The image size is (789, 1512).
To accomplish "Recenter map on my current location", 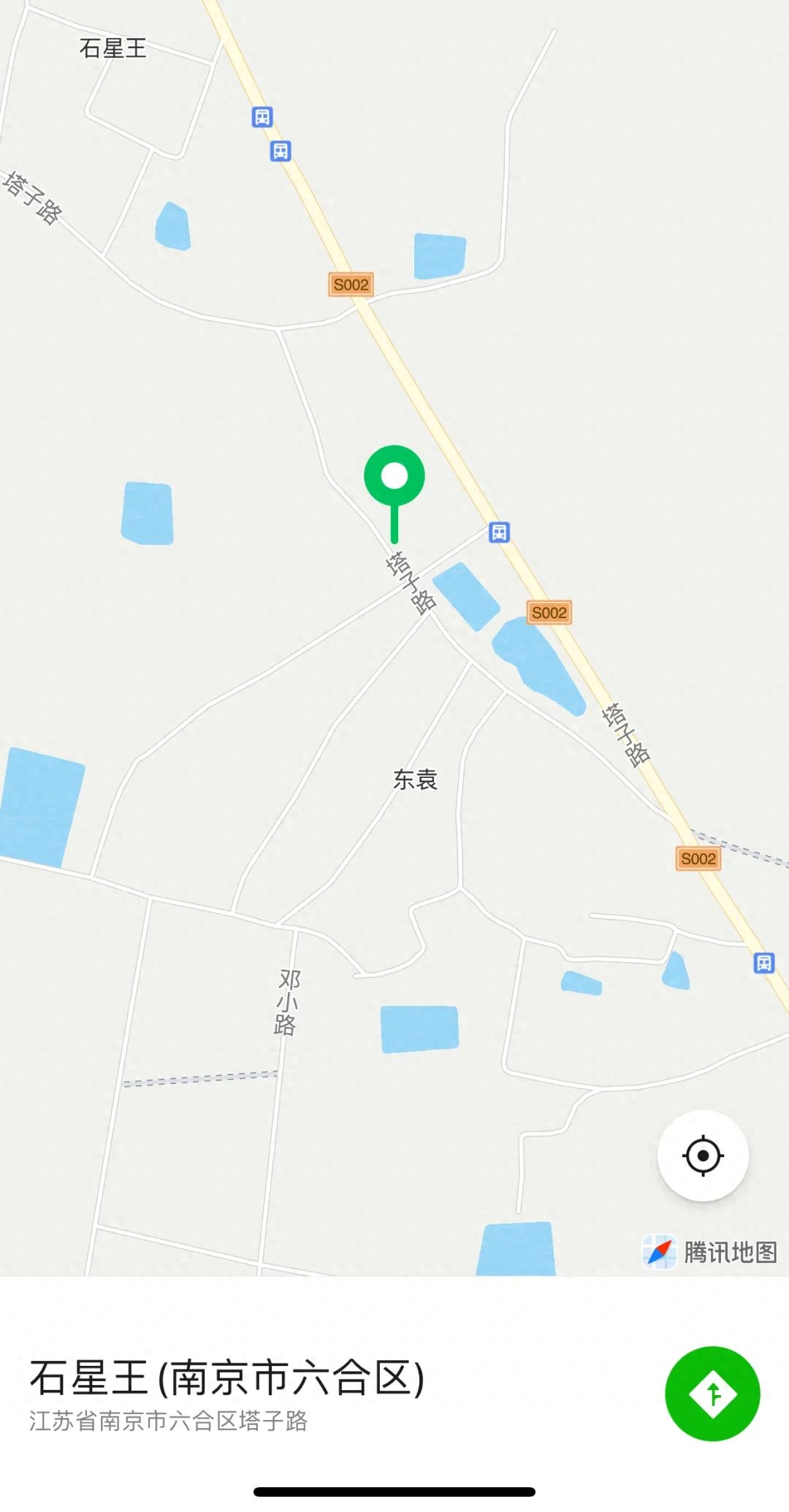I will (703, 1156).
